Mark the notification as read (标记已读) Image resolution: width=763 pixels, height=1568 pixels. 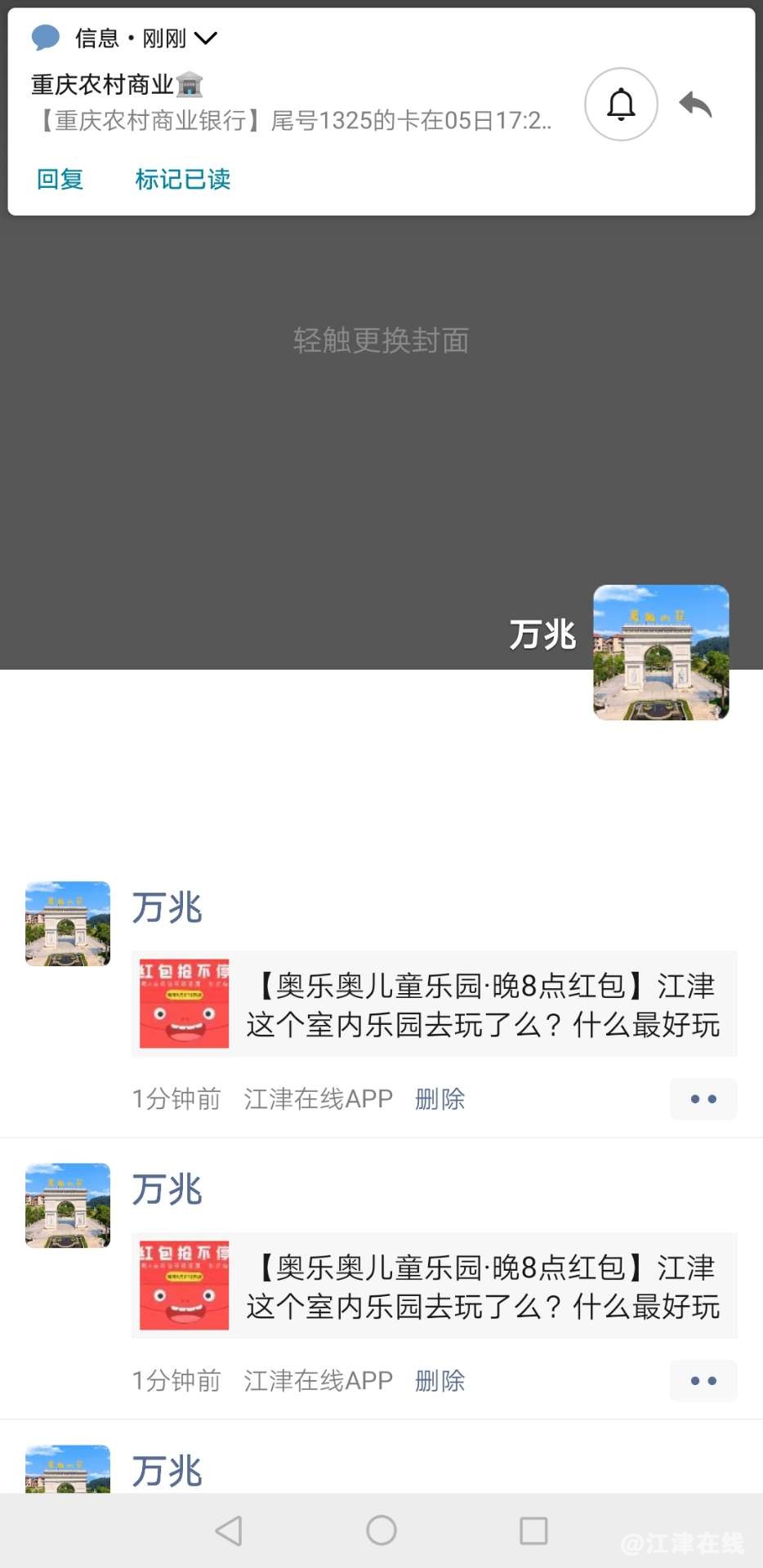[183, 179]
